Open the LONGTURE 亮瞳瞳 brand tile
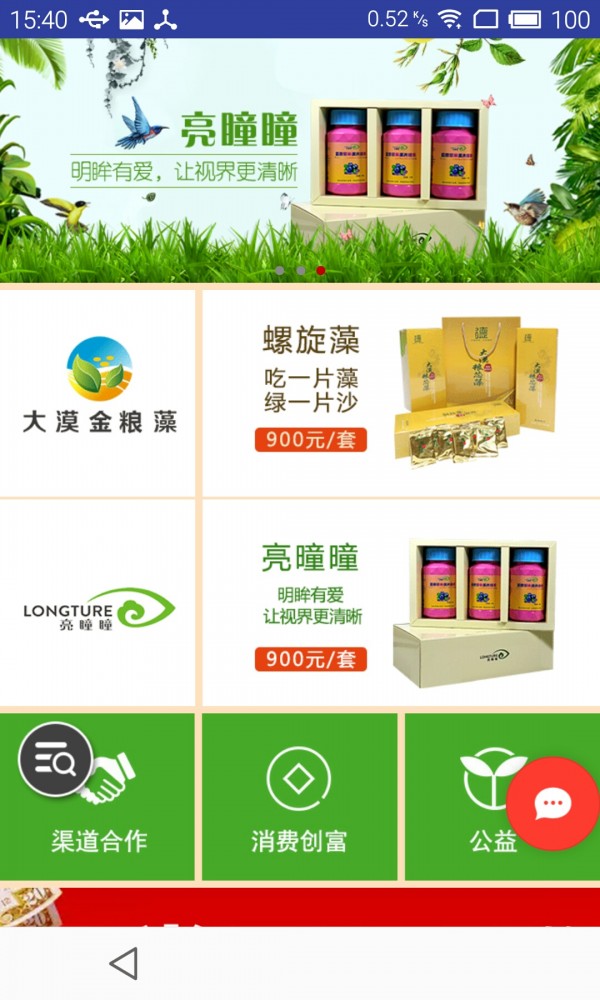This screenshot has width=600, height=1000. point(98,603)
